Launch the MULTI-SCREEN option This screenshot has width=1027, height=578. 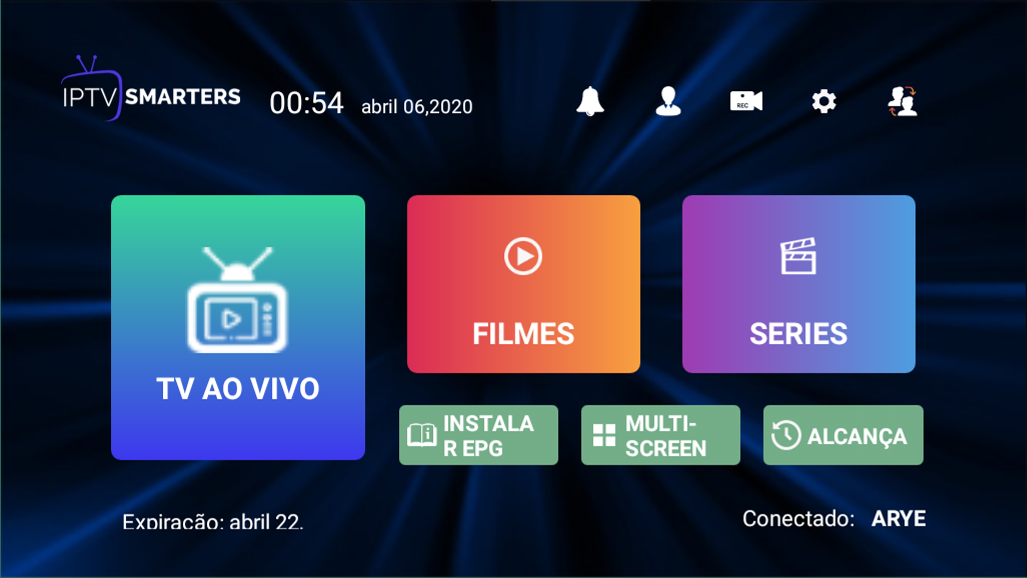coord(660,435)
